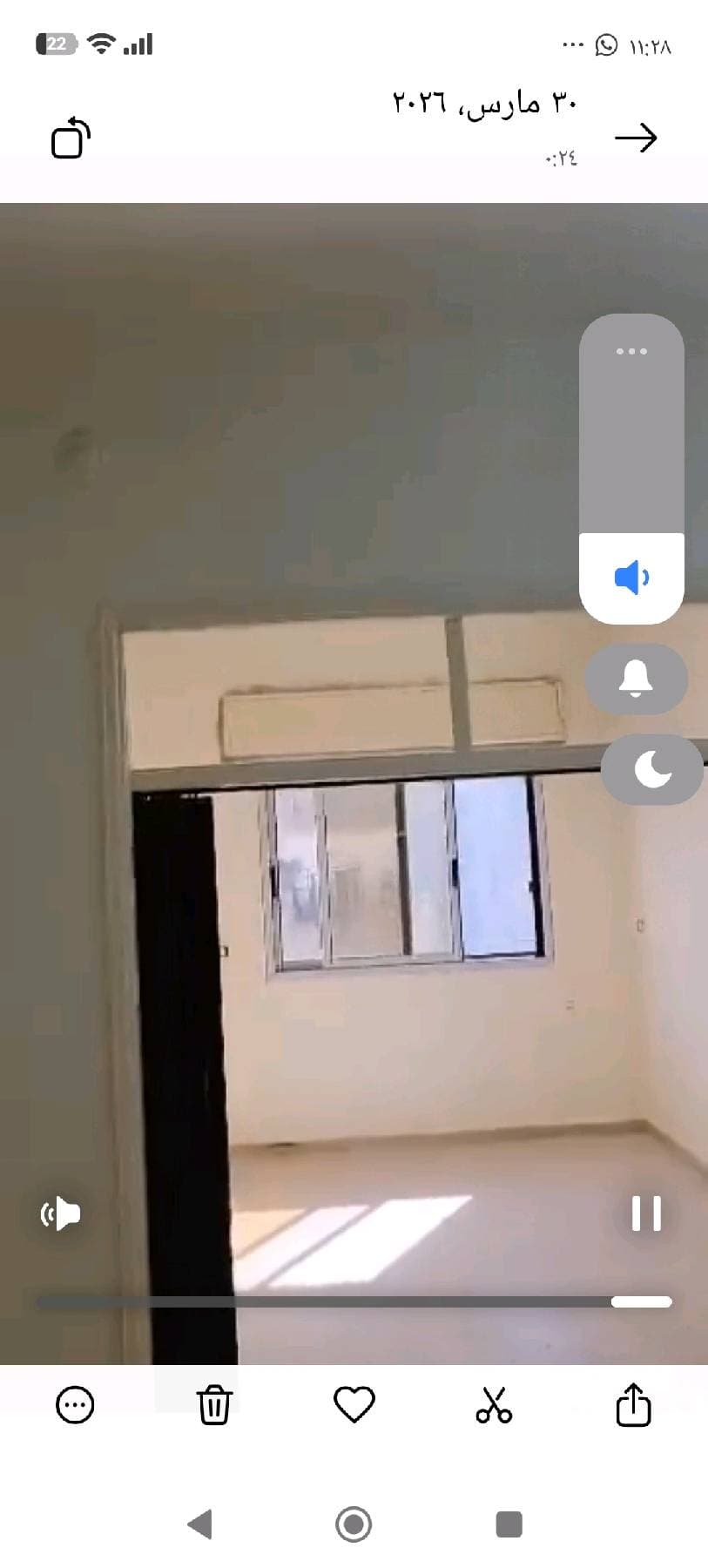Open recent apps overview
The width and height of the screenshot is (708, 1568).
pyautogui.click(x=509, y=1524)
